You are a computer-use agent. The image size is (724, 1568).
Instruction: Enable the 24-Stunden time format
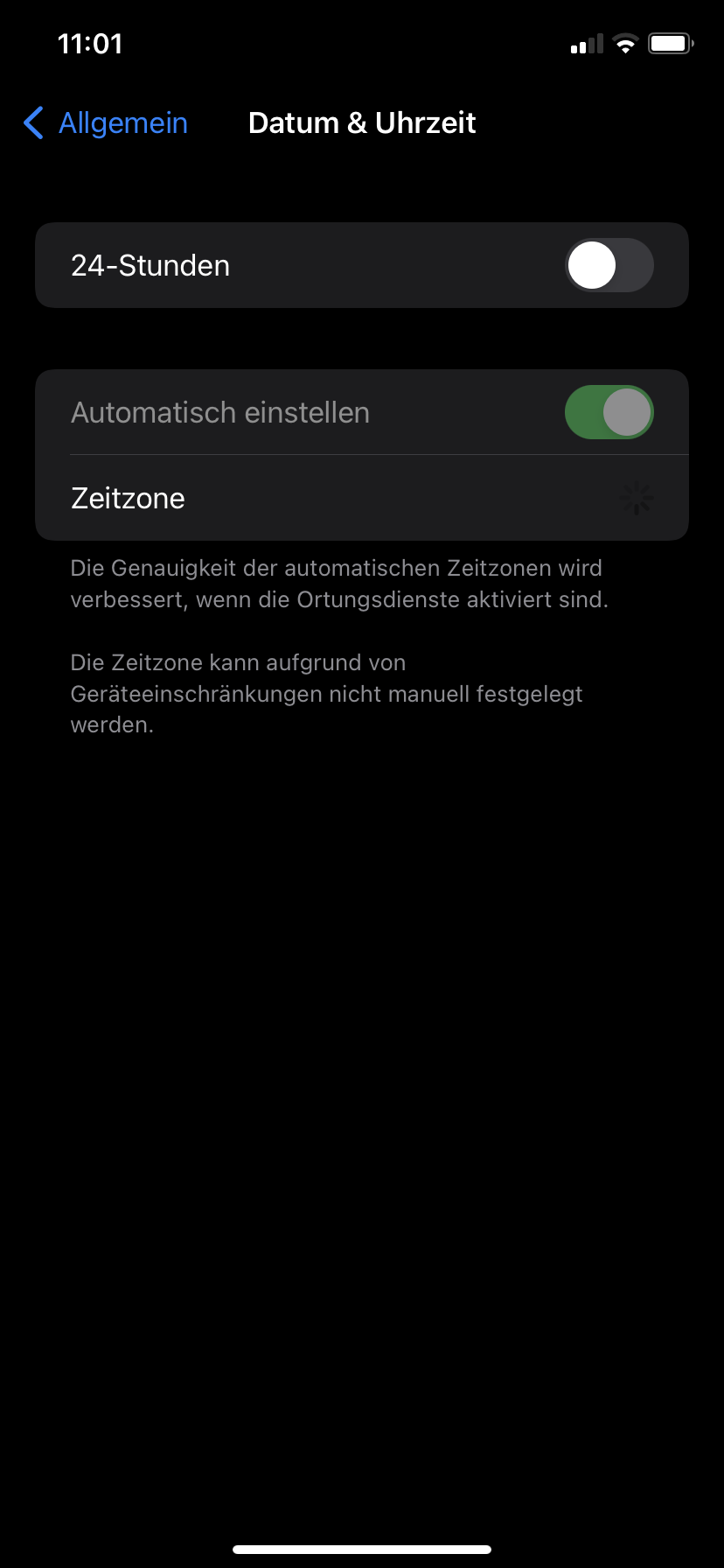click(609, 265)
